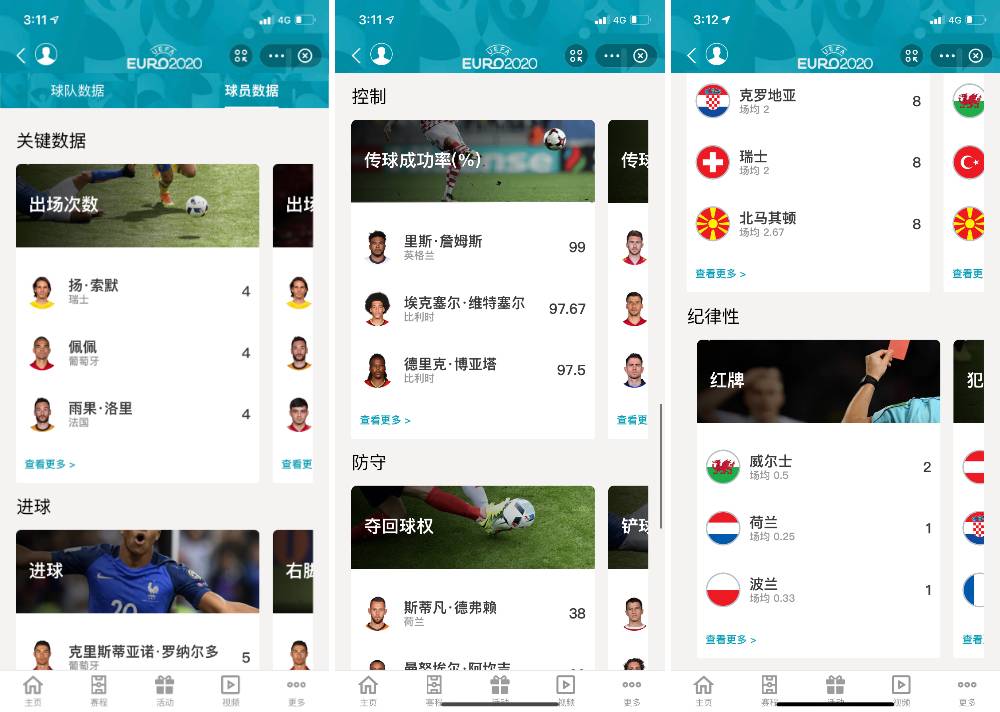Select the 瑞士 team row
The image size is (1000, 712).
click(808, 162)
